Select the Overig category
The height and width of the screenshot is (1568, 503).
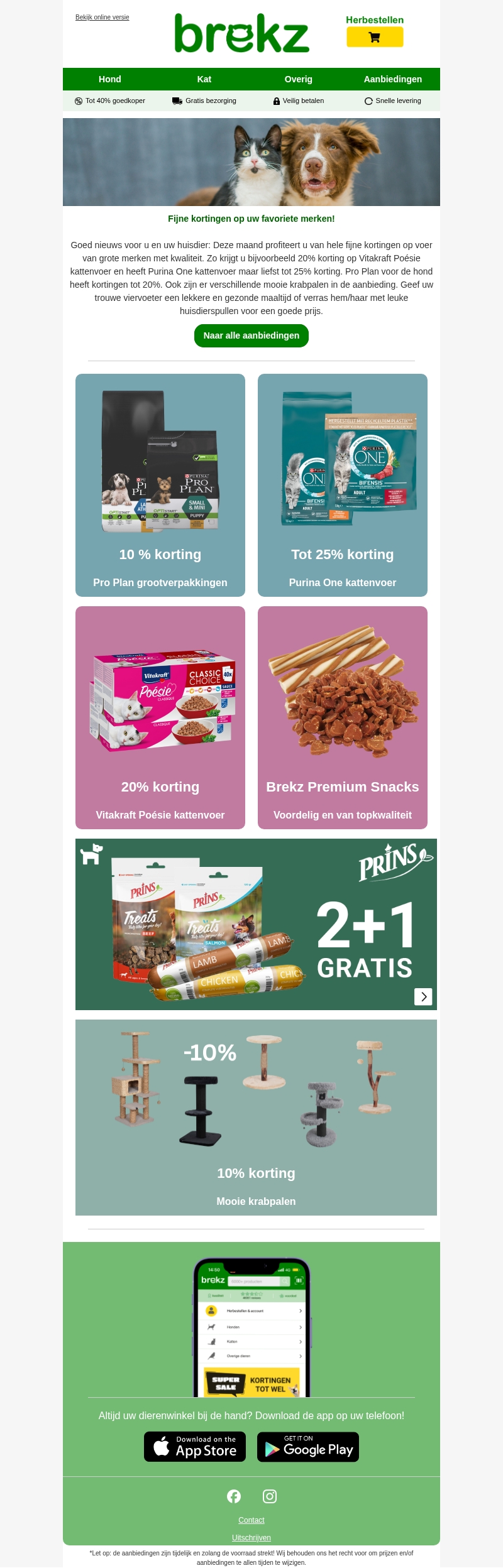pyautogui.click(x=299, y=79)
